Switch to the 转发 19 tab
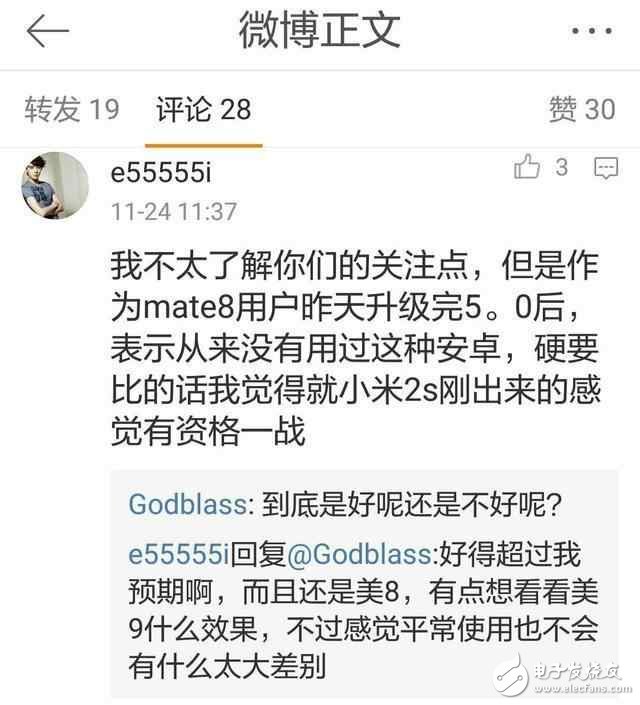Viewport: 640px width, 705px height. click(x=71, y=109)
